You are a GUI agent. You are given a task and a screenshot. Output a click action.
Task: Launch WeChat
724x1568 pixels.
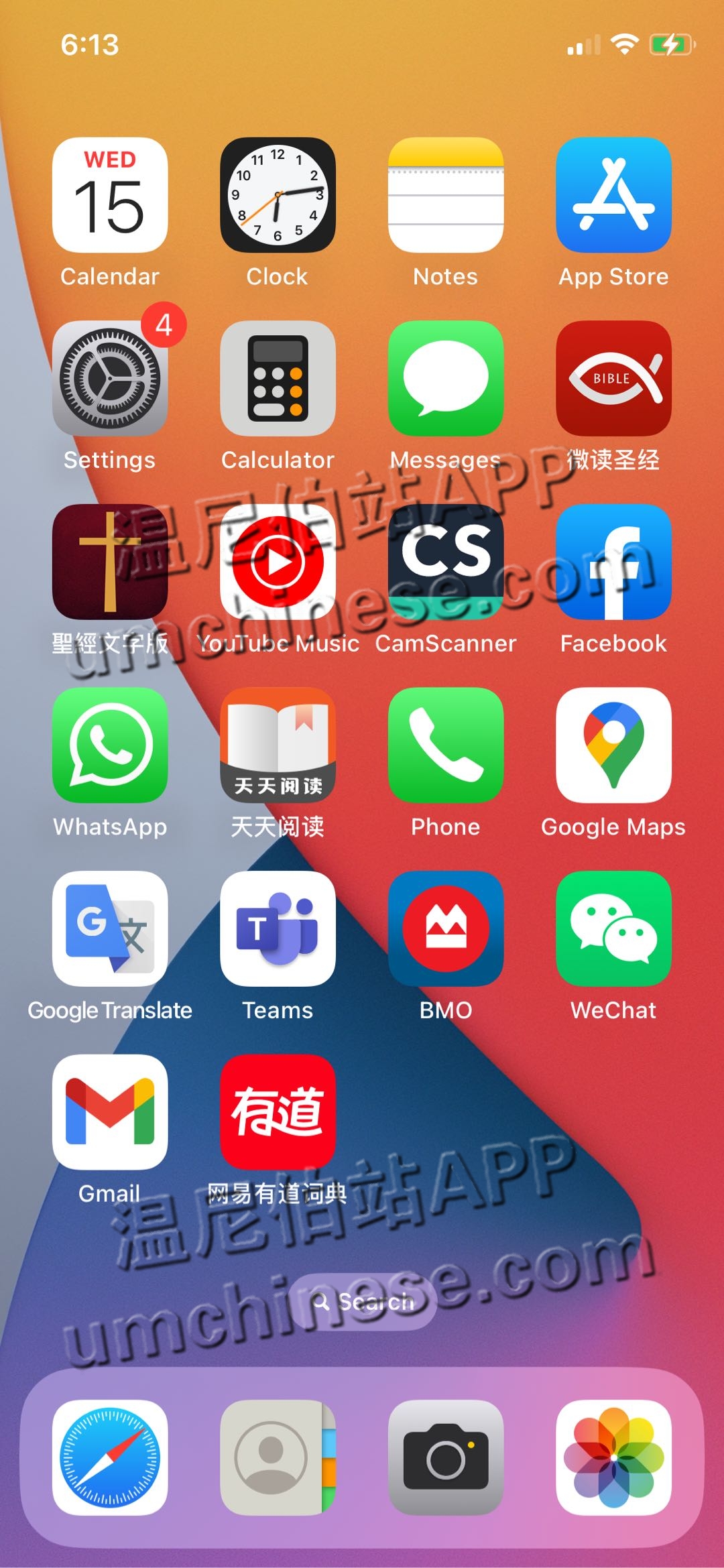[x=613, y=928]
